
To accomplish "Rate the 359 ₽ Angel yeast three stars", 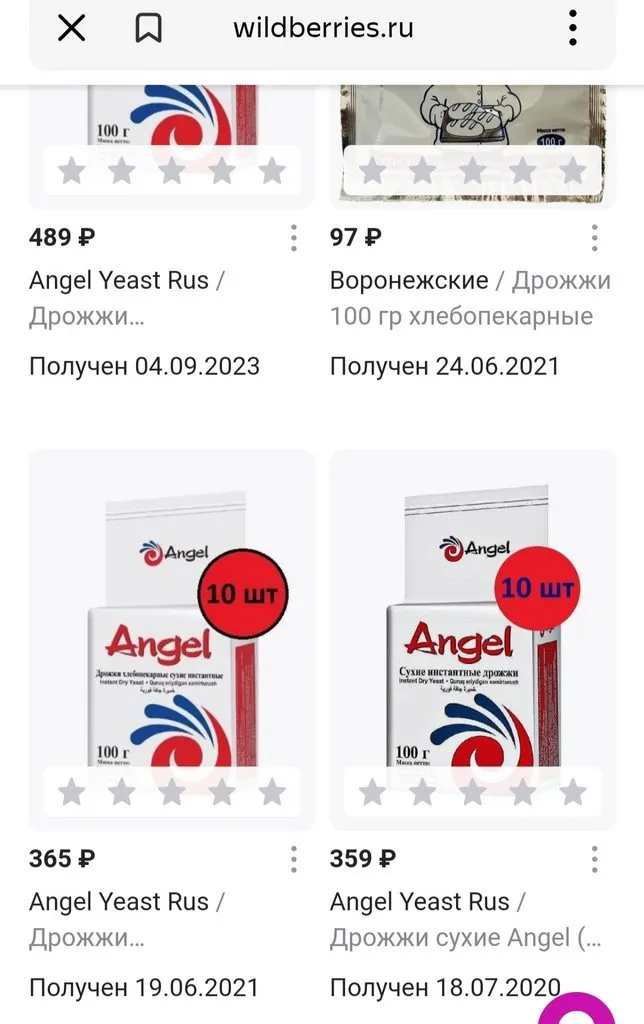I will coord(472,794).
